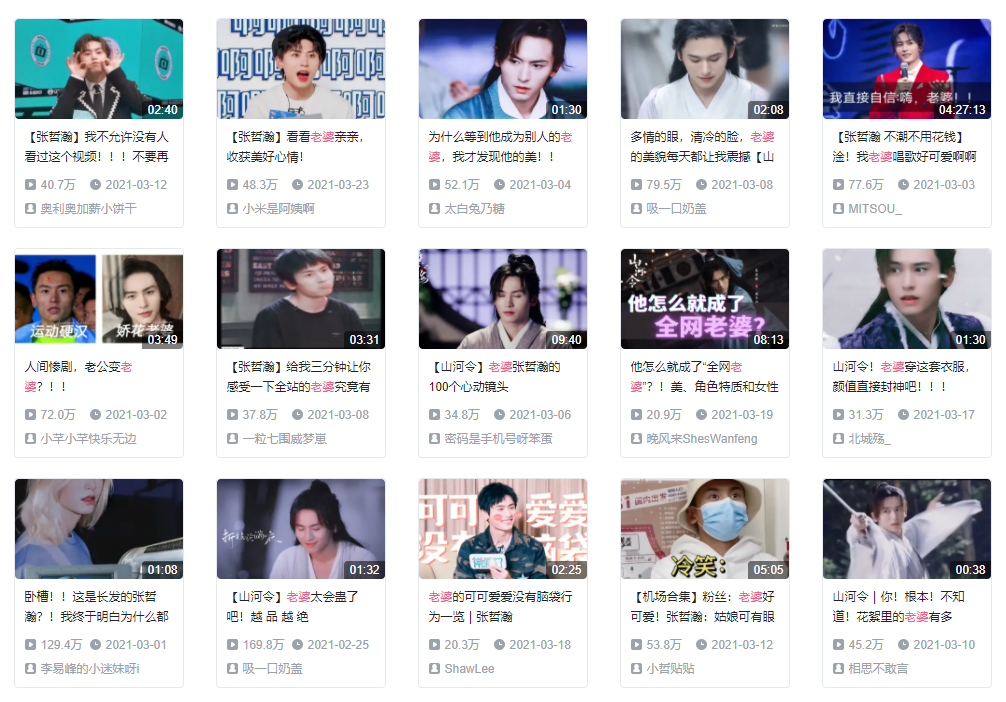Open the video '山河令 老婆张哲瀚的100个心动镜头'
1006x702 pixels.
(502, 298)
